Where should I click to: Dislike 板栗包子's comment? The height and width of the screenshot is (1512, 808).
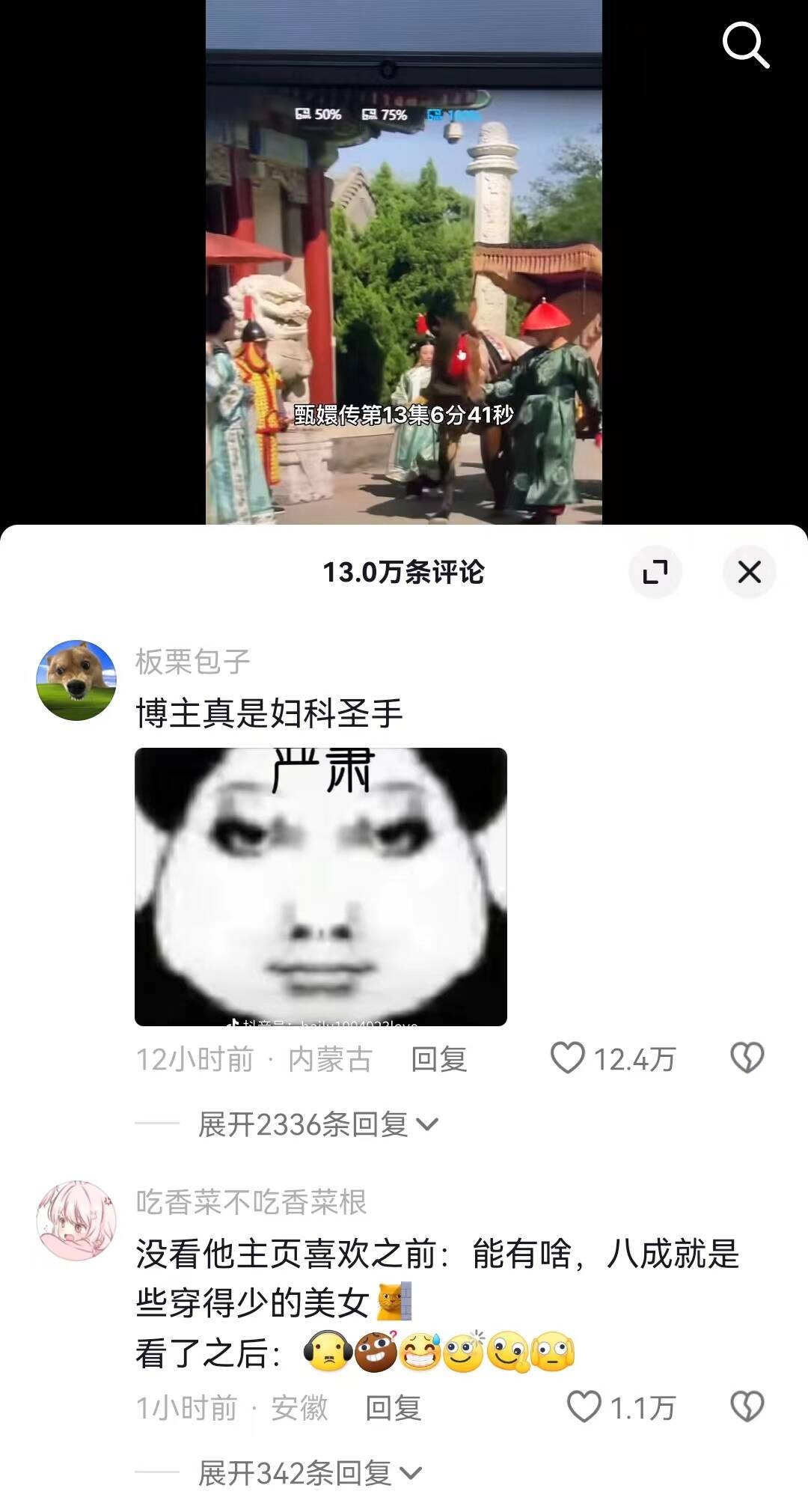pos(747,1058)
